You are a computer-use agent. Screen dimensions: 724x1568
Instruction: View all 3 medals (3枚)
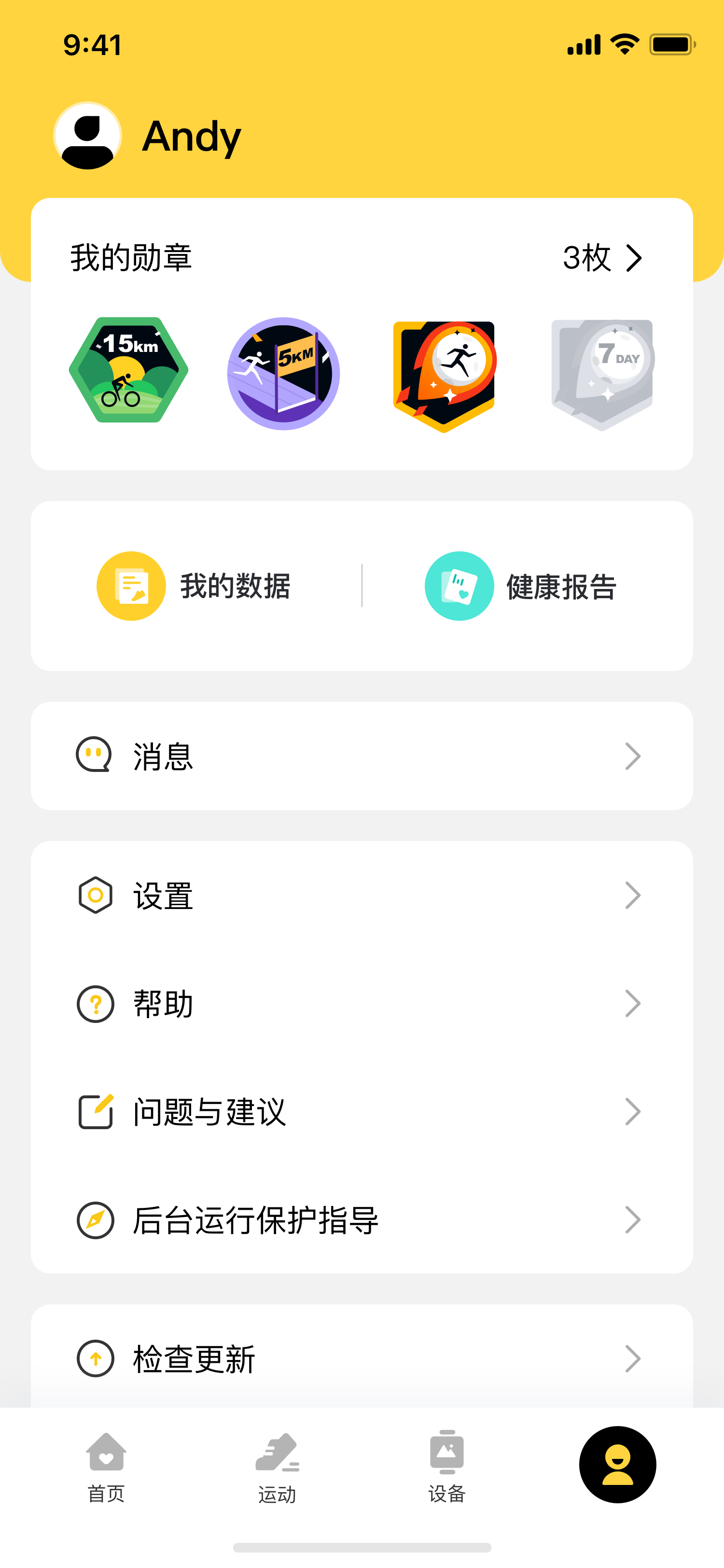pyautogui.click(x=602, y=258)
